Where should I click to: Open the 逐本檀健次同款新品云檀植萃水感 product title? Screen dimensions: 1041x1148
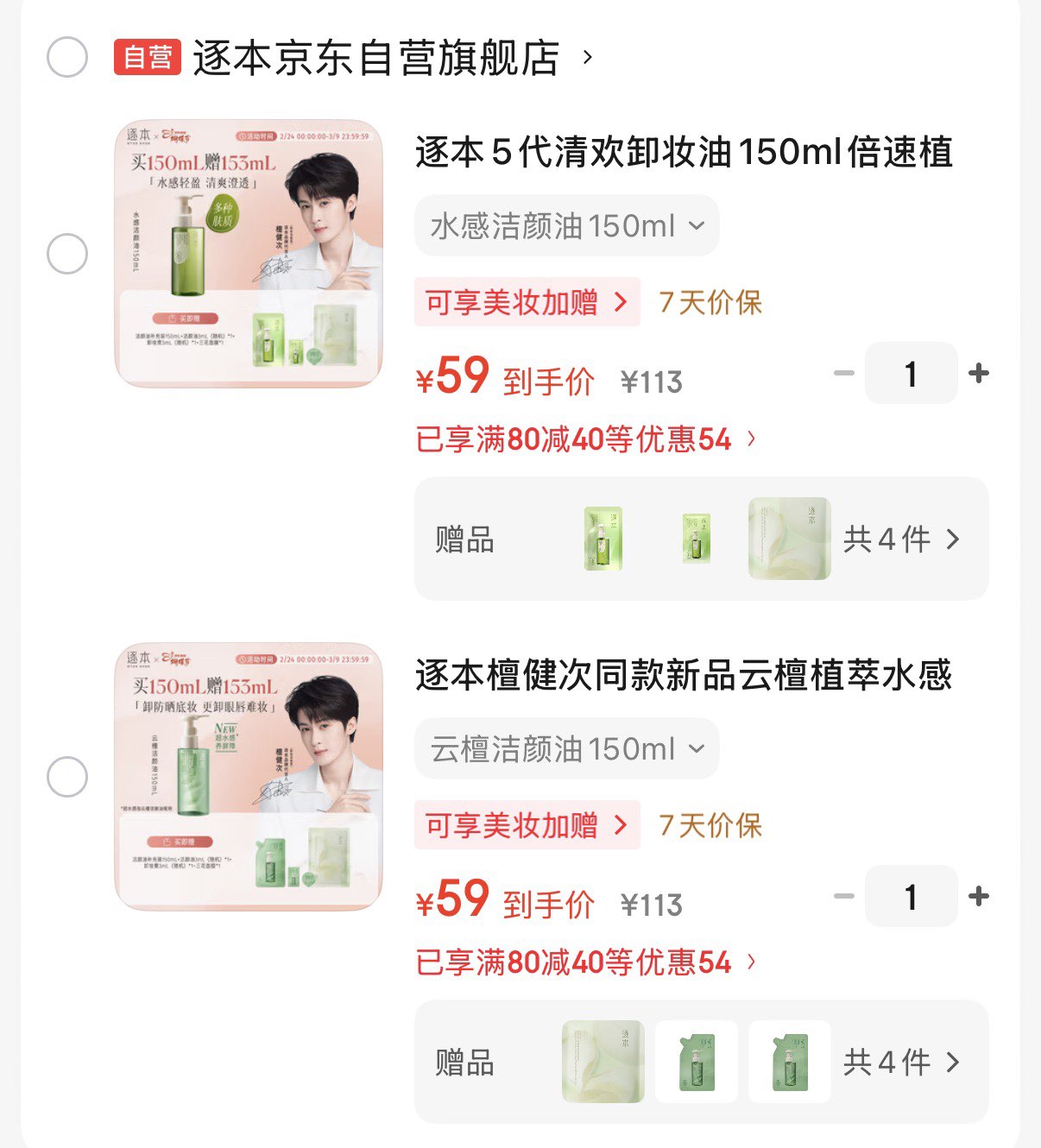pyautogui.click(x=683, y=675)
